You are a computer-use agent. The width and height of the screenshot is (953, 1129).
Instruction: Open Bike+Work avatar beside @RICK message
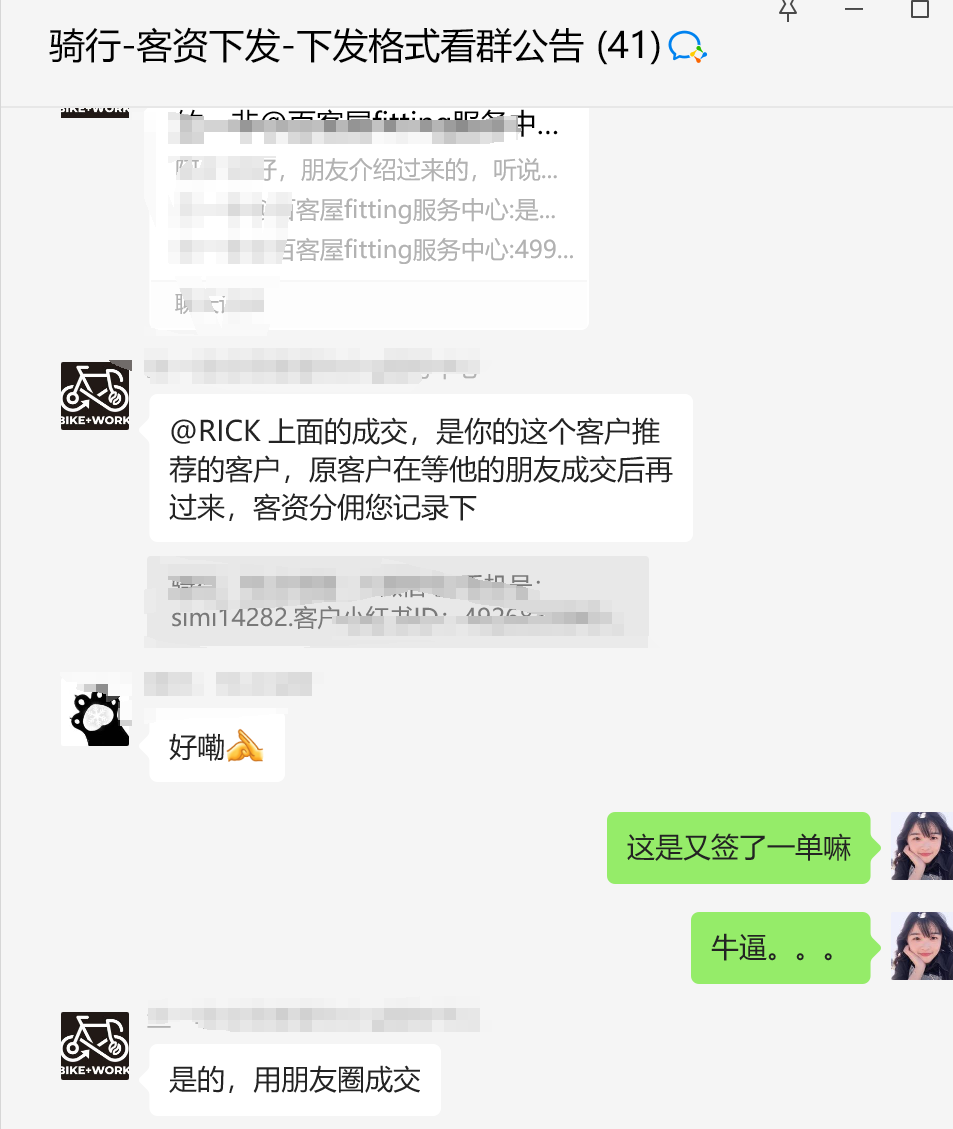[95, 396]
